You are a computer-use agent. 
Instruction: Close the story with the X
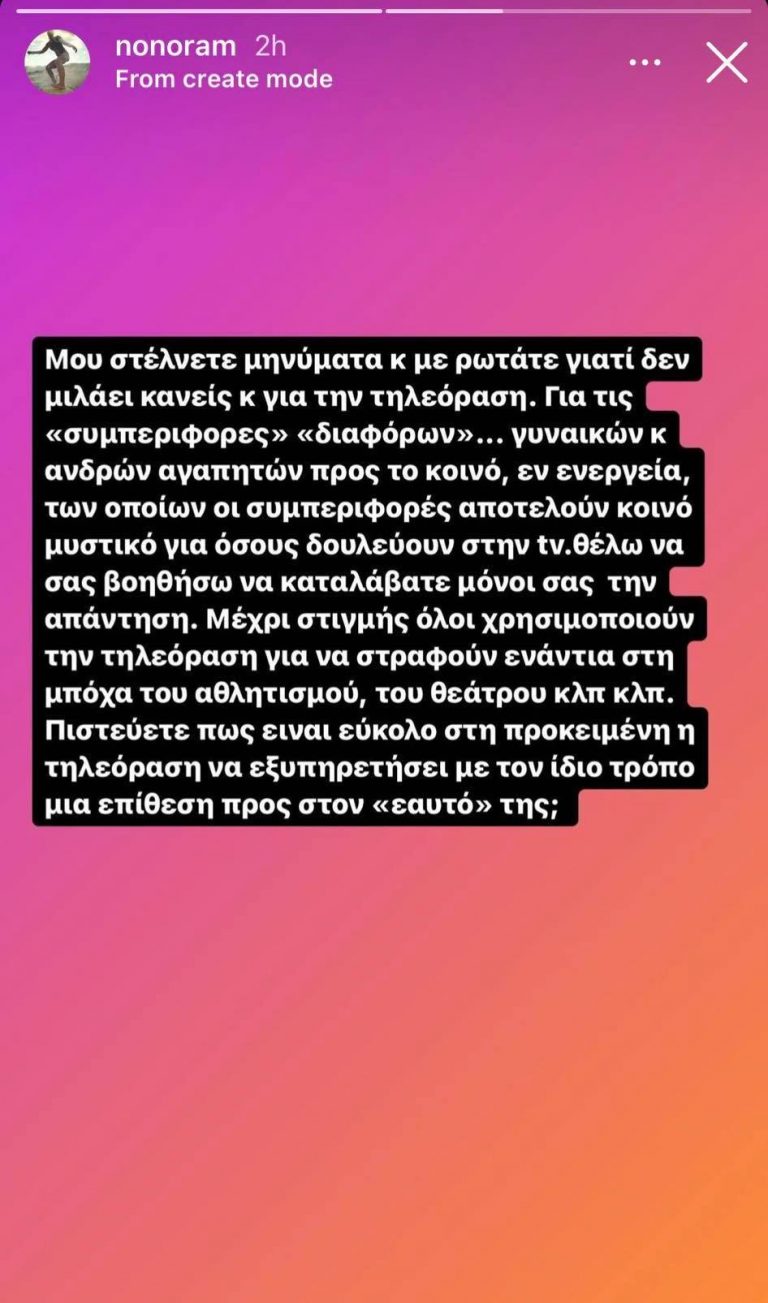[x=727, y=62]
